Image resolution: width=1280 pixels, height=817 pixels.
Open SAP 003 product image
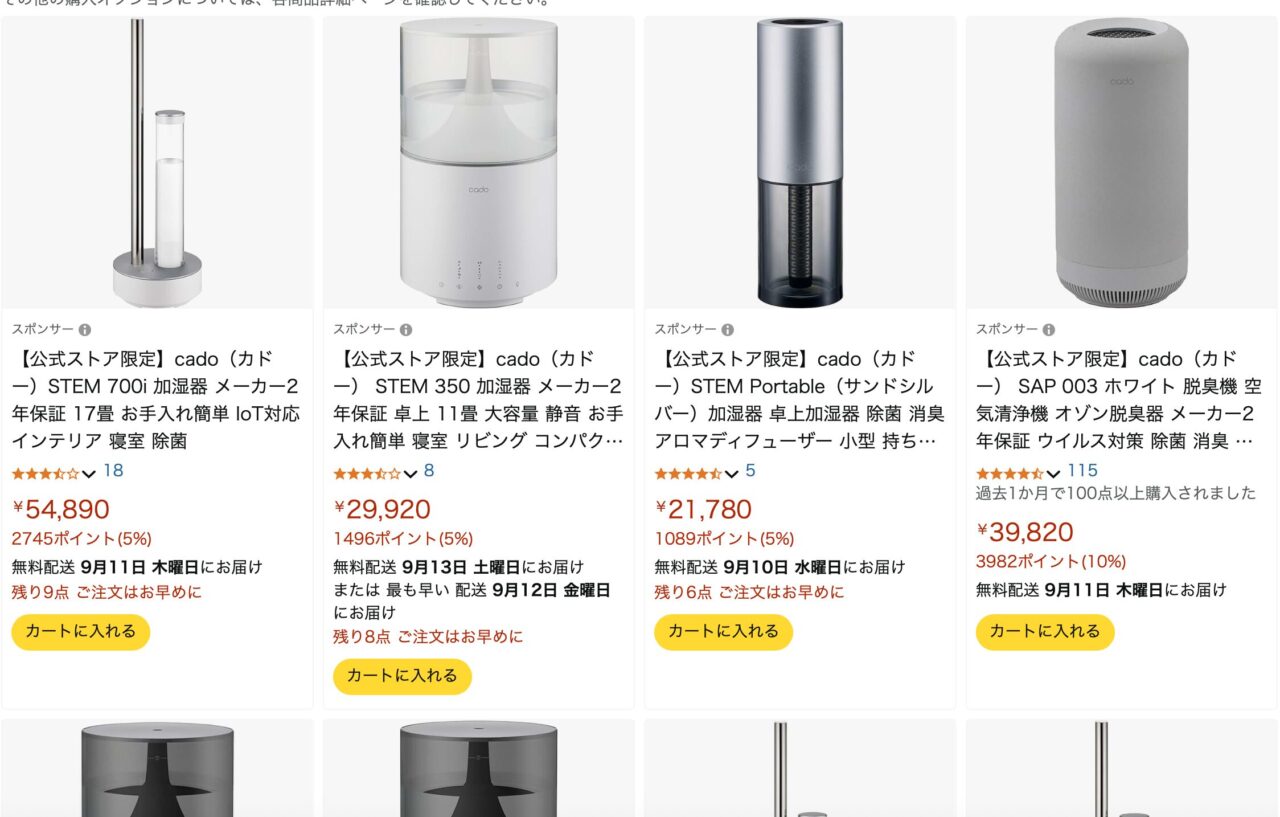pyautogui.click(x=1121, y=165)
